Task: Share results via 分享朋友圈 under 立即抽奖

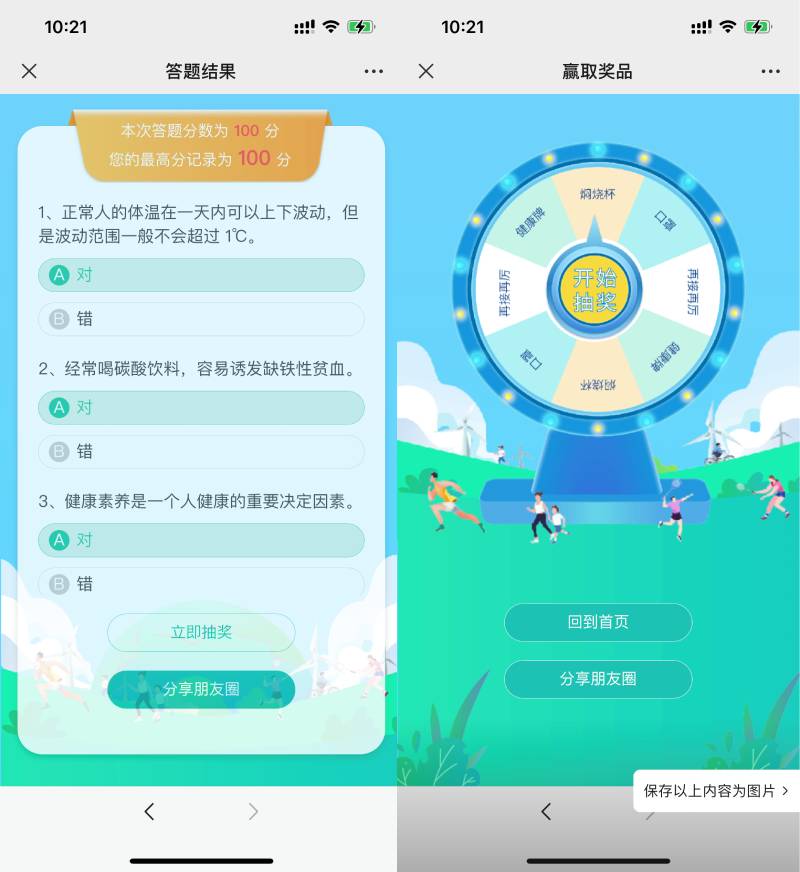Action: 201,689
